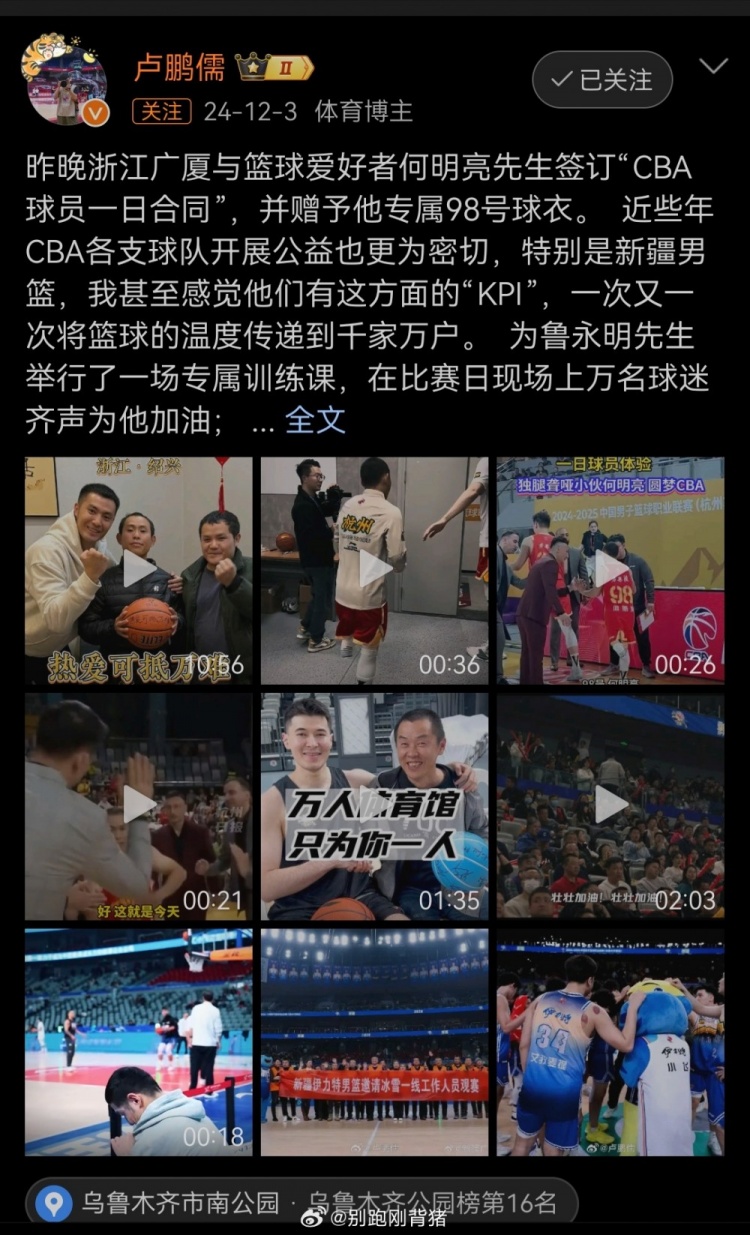This screenshot has height=1235, width=750.
Task: Open the photo of player number 34
Action: pyautogui.click(x=610, y=1042)
